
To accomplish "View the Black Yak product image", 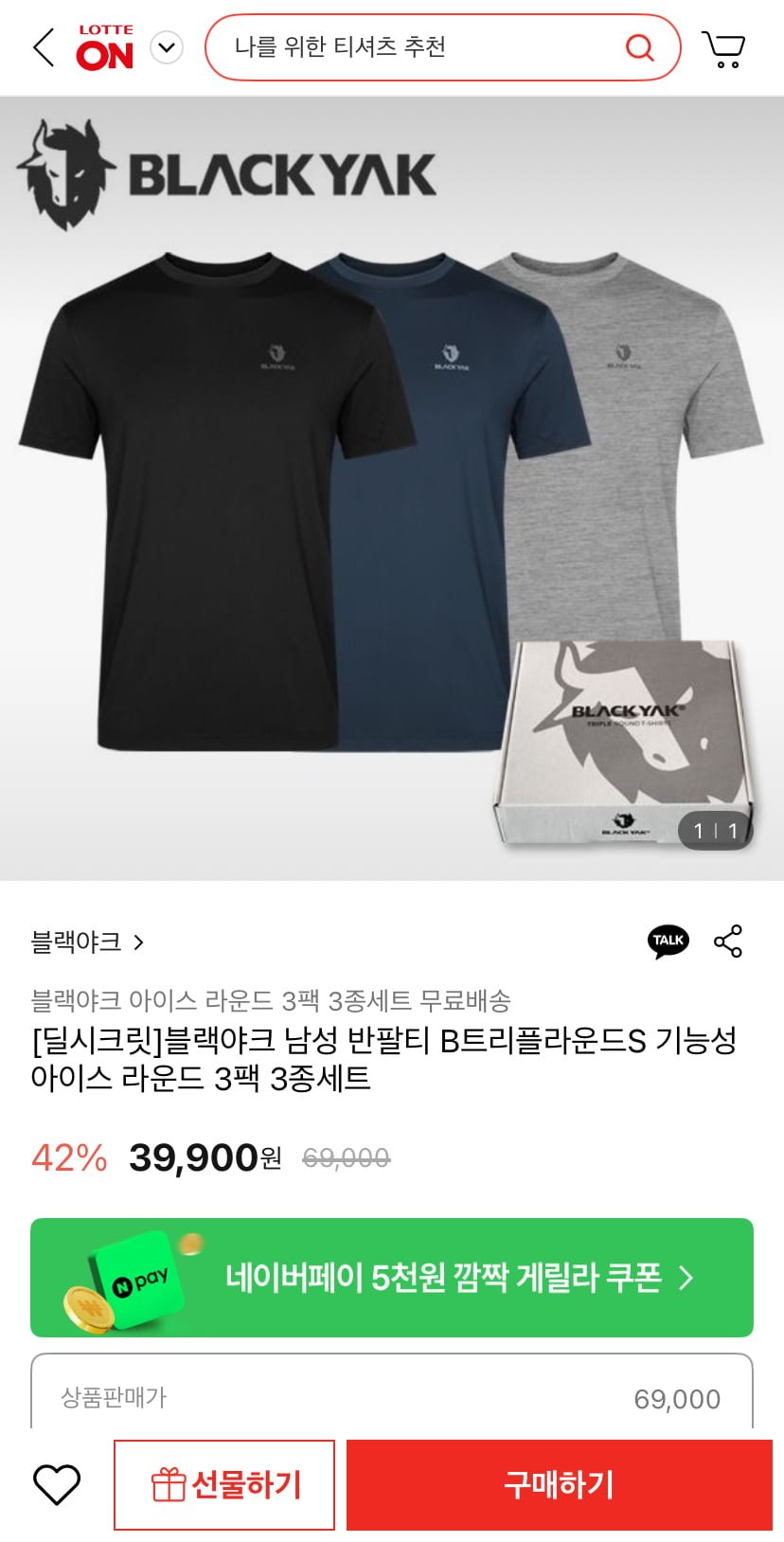I will 392,489.
